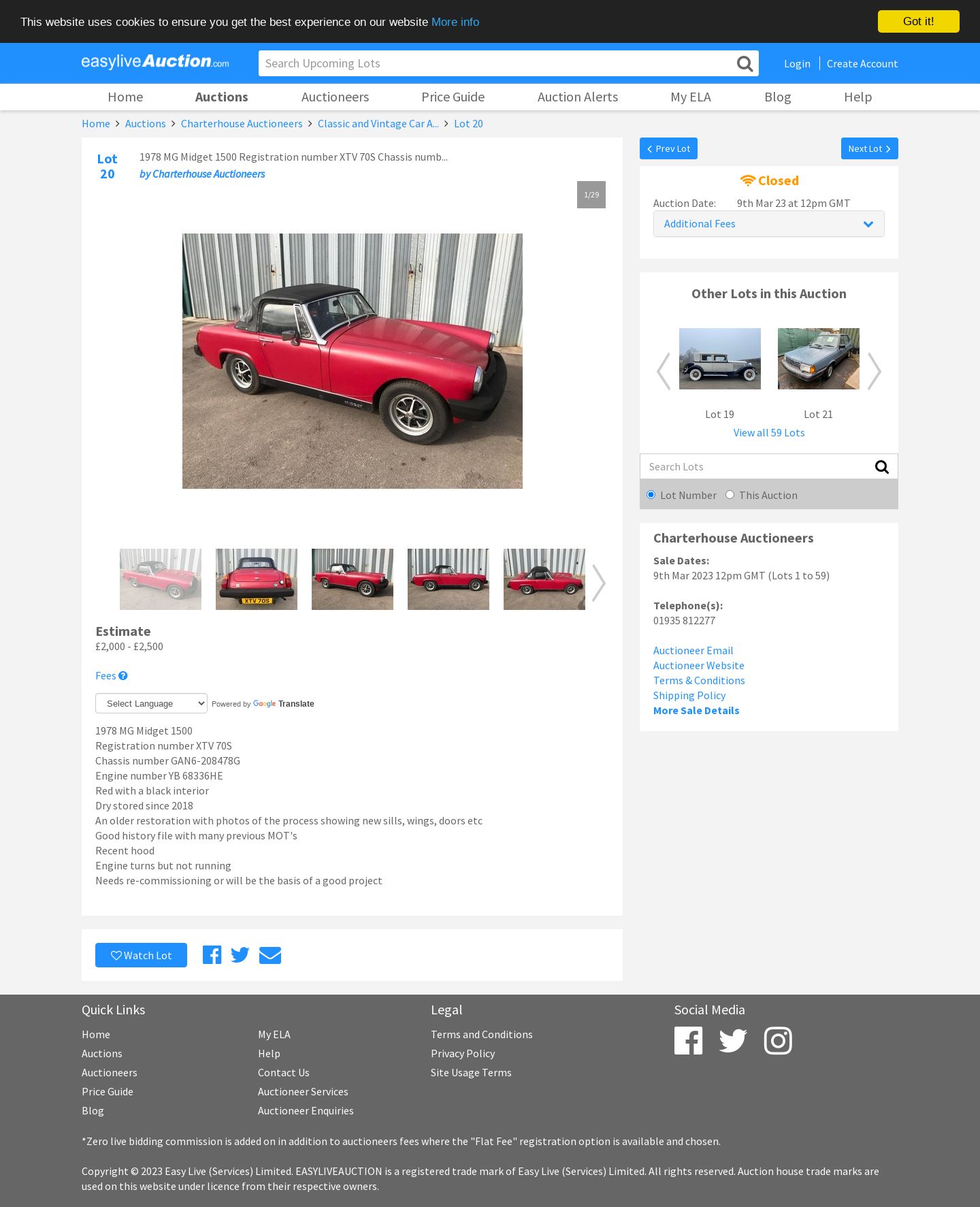Open Charterhouse Auctioneers breadcrumb
Image resolution: width=980 pixels, height=1207 pixels.
click(241, 123)
